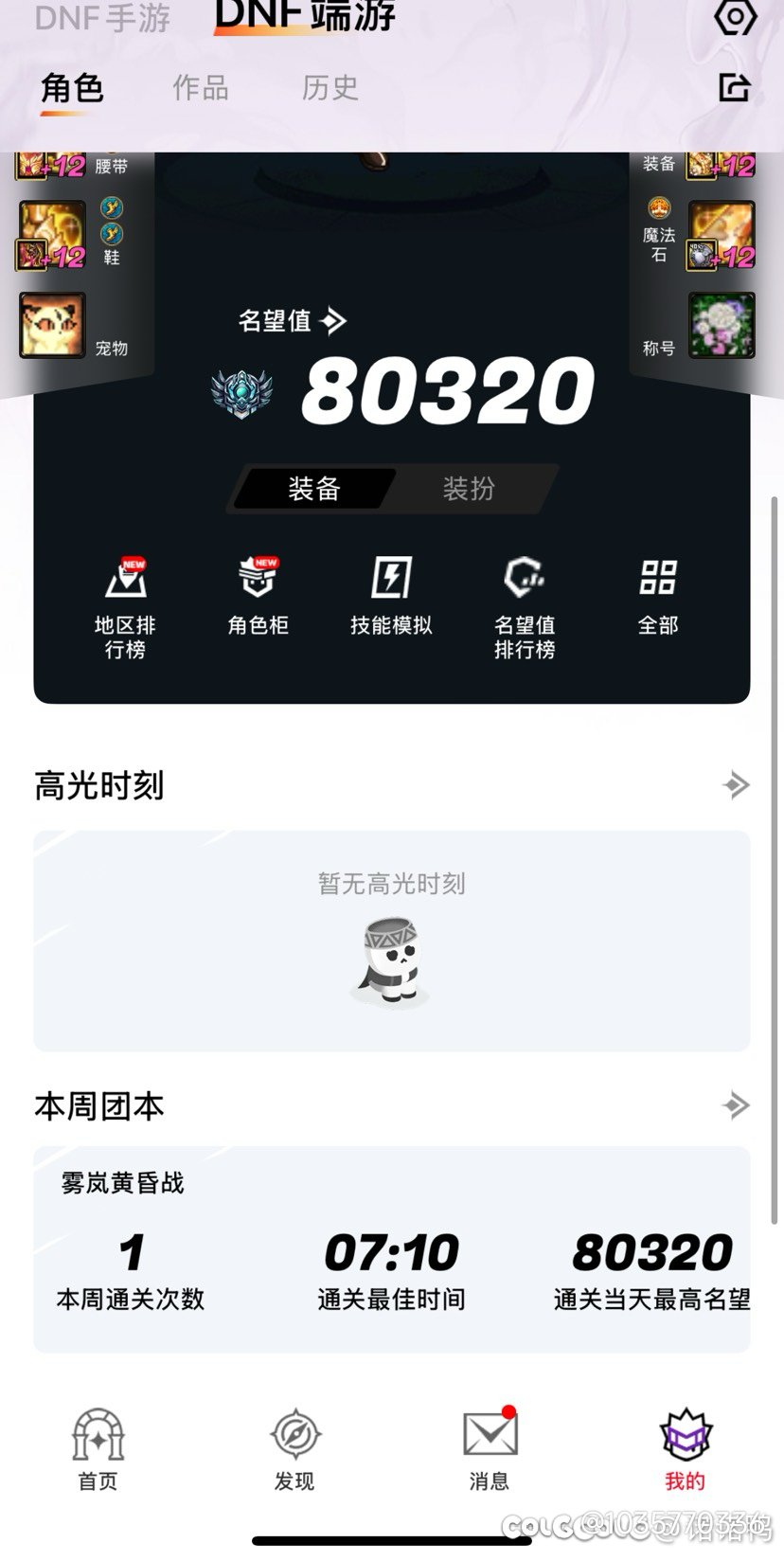
Task: Go to the 发现 tab
Action: tap(294, 1449)
